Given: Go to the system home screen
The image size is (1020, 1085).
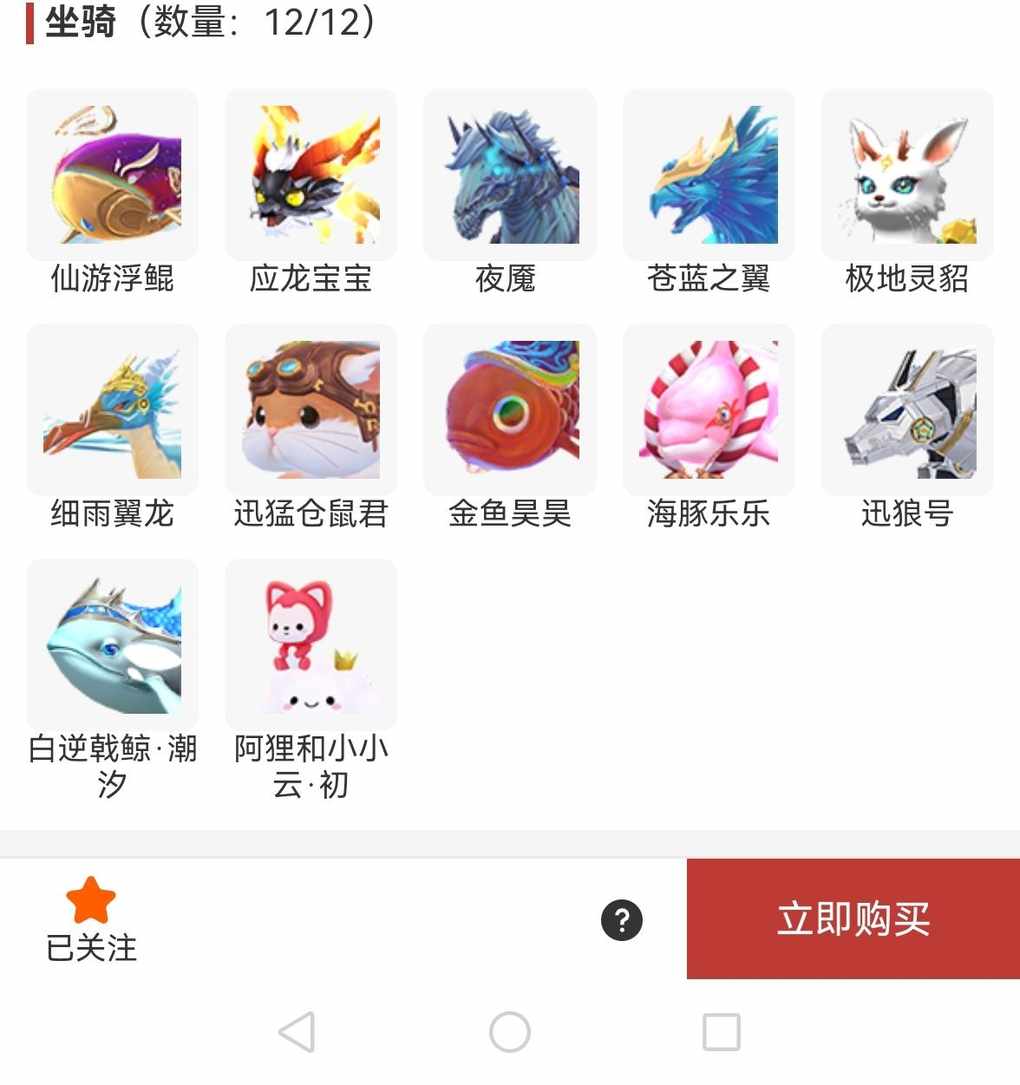Looking at the screenshot, I should [x=509, y=1032].
